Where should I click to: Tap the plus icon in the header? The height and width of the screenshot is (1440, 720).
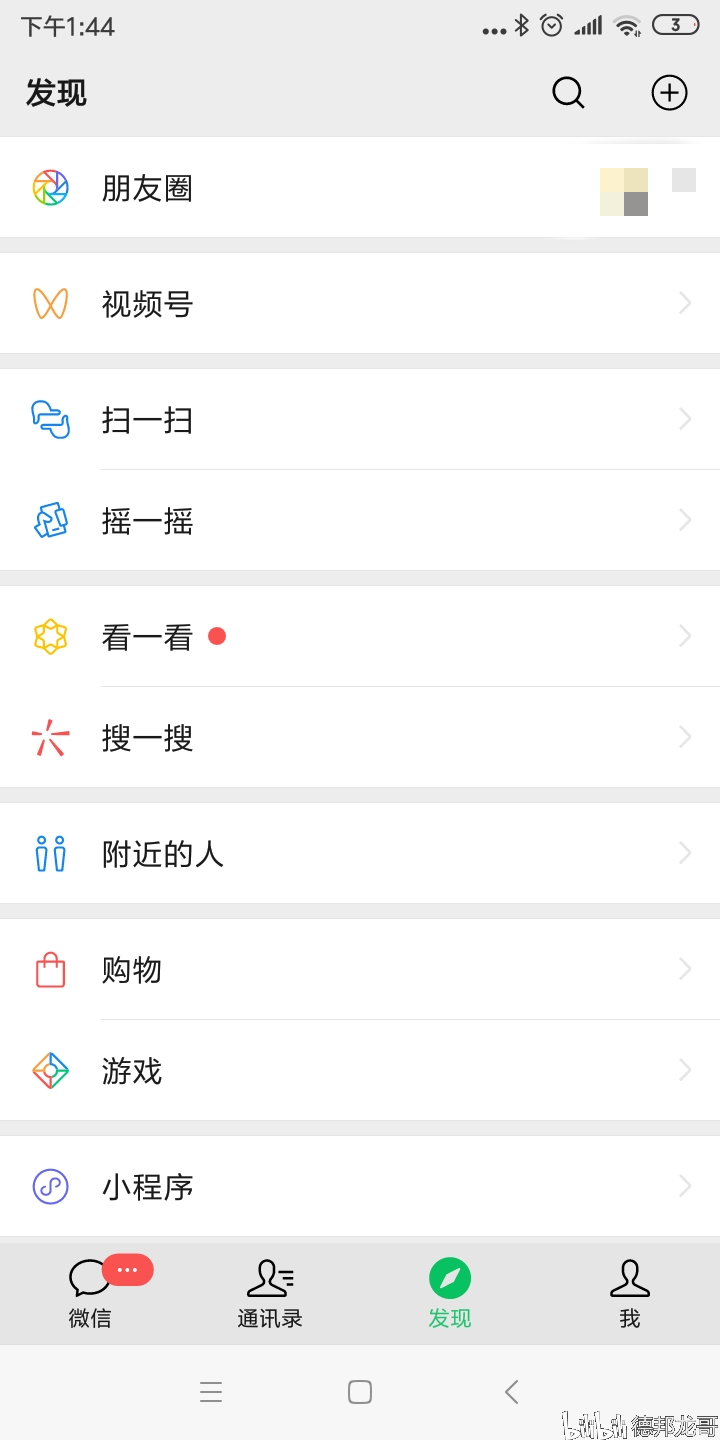tap(669, 93)
